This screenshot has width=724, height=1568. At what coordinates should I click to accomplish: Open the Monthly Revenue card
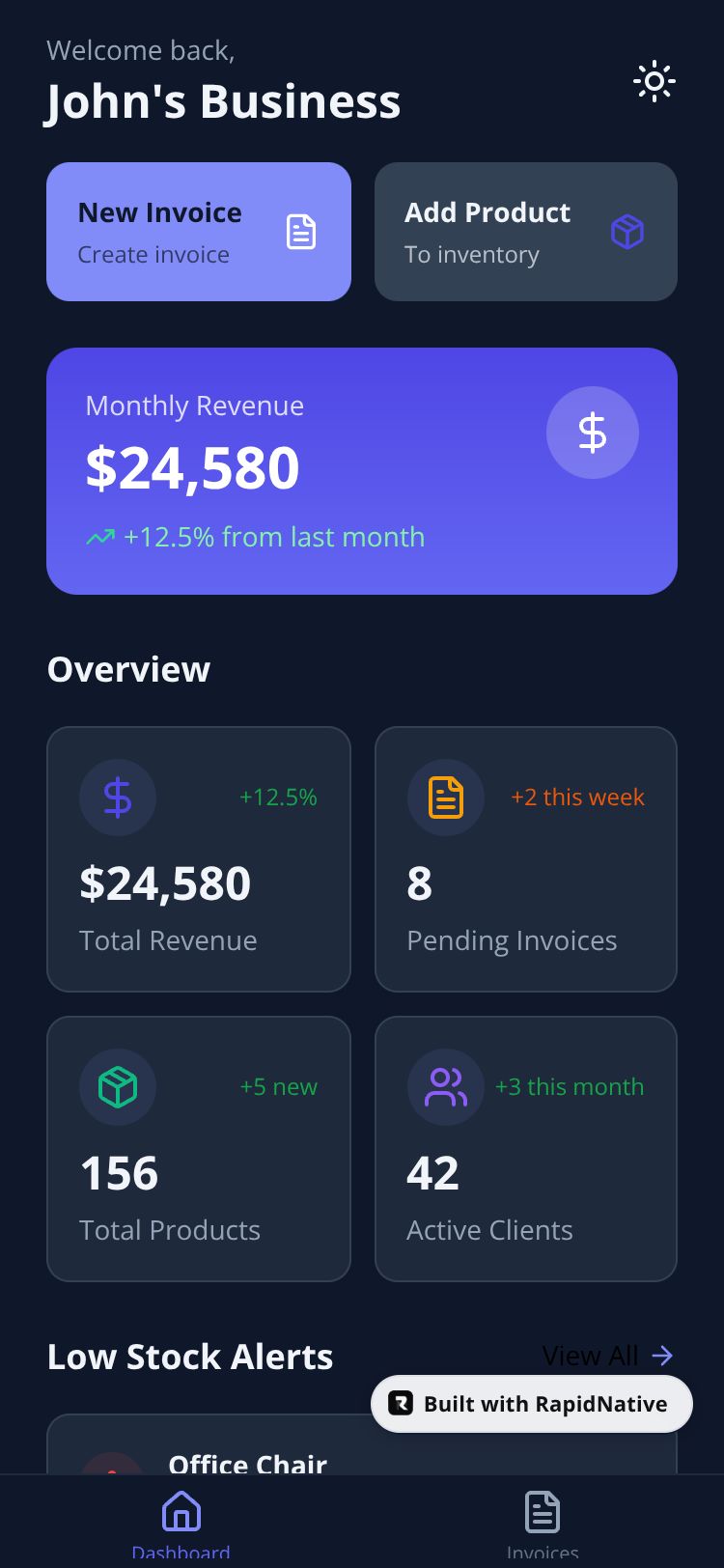click(362, 471)
